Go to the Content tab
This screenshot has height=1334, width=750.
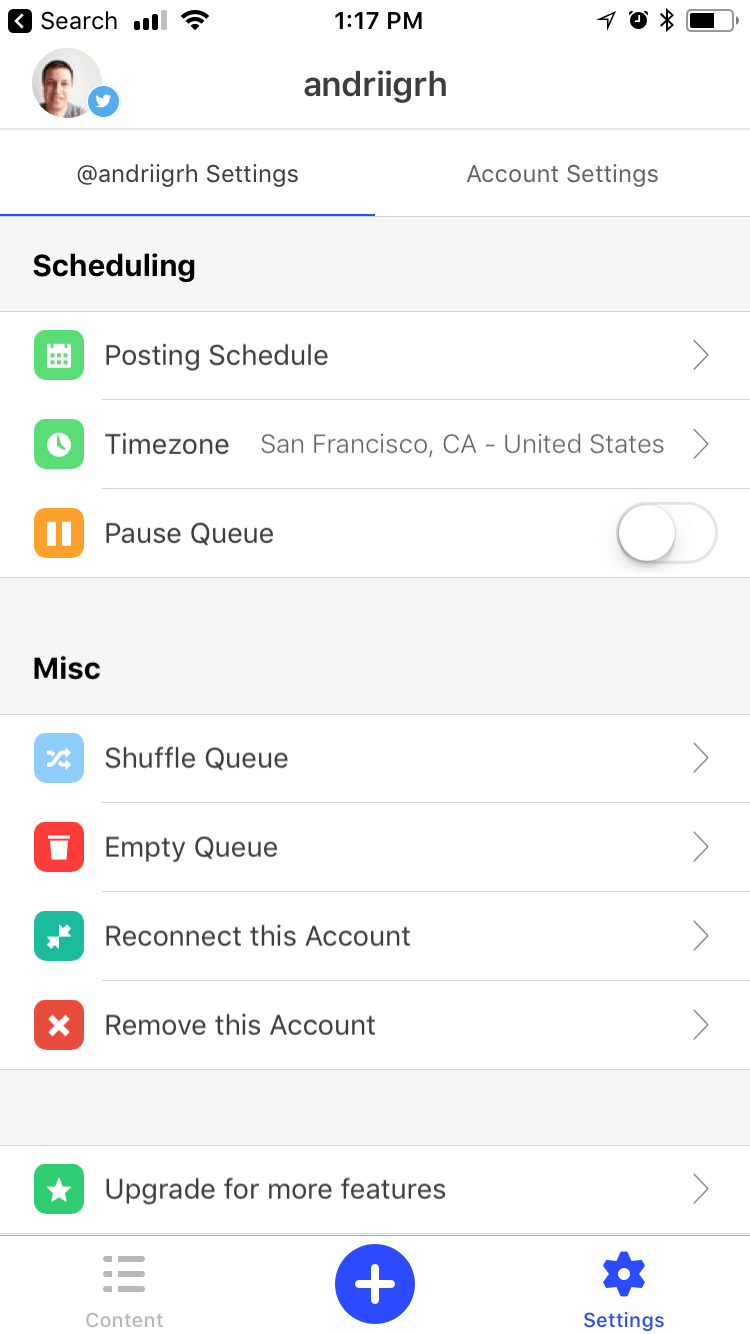coord(124,1290)
